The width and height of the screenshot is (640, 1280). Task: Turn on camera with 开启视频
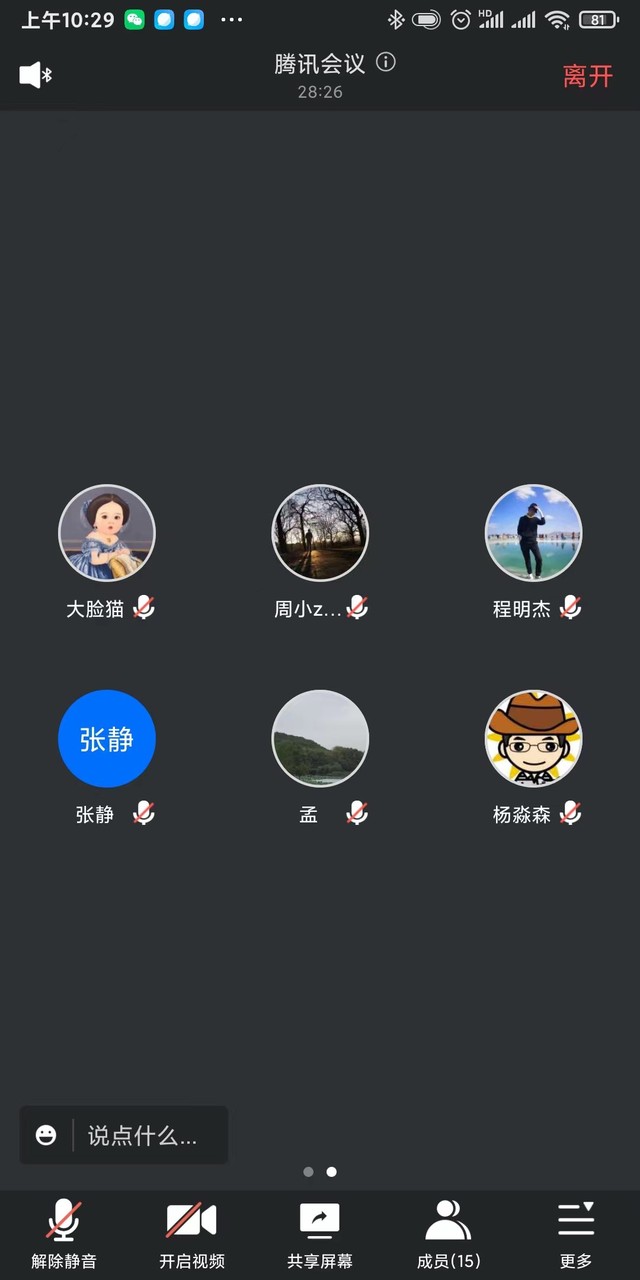[x=192, y=1233]
